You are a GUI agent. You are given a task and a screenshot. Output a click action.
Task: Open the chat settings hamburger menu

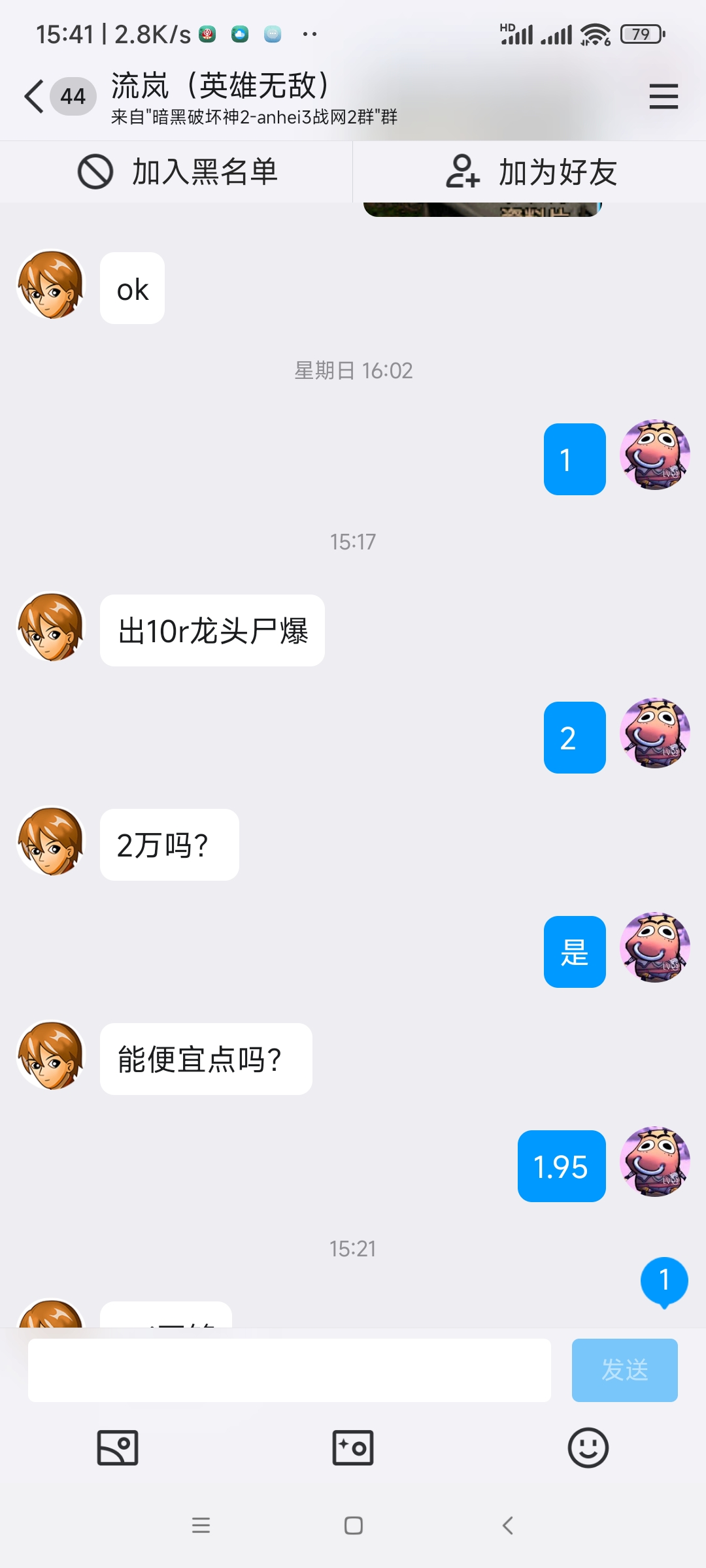(x=663, y=97)
